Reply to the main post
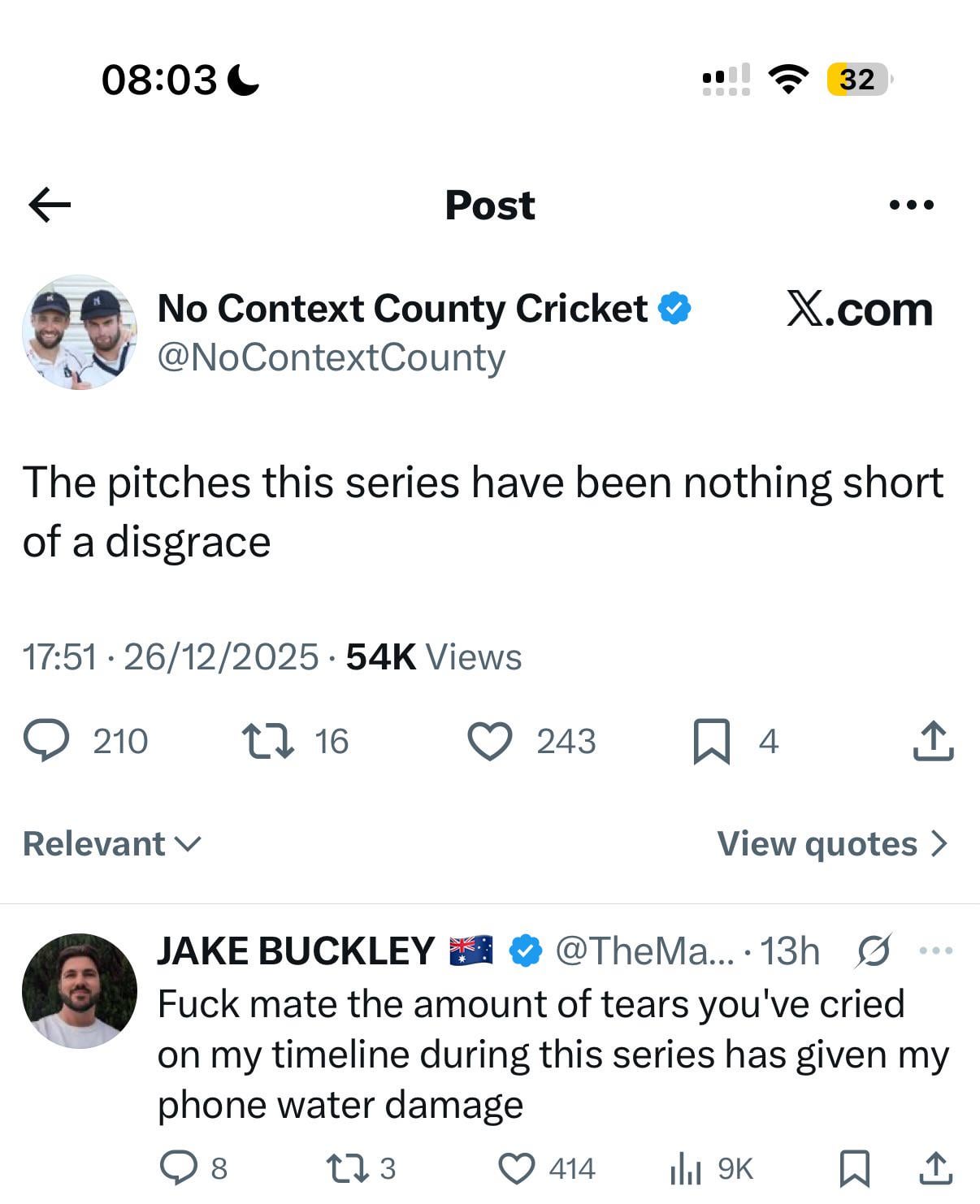 pos(47,741)
